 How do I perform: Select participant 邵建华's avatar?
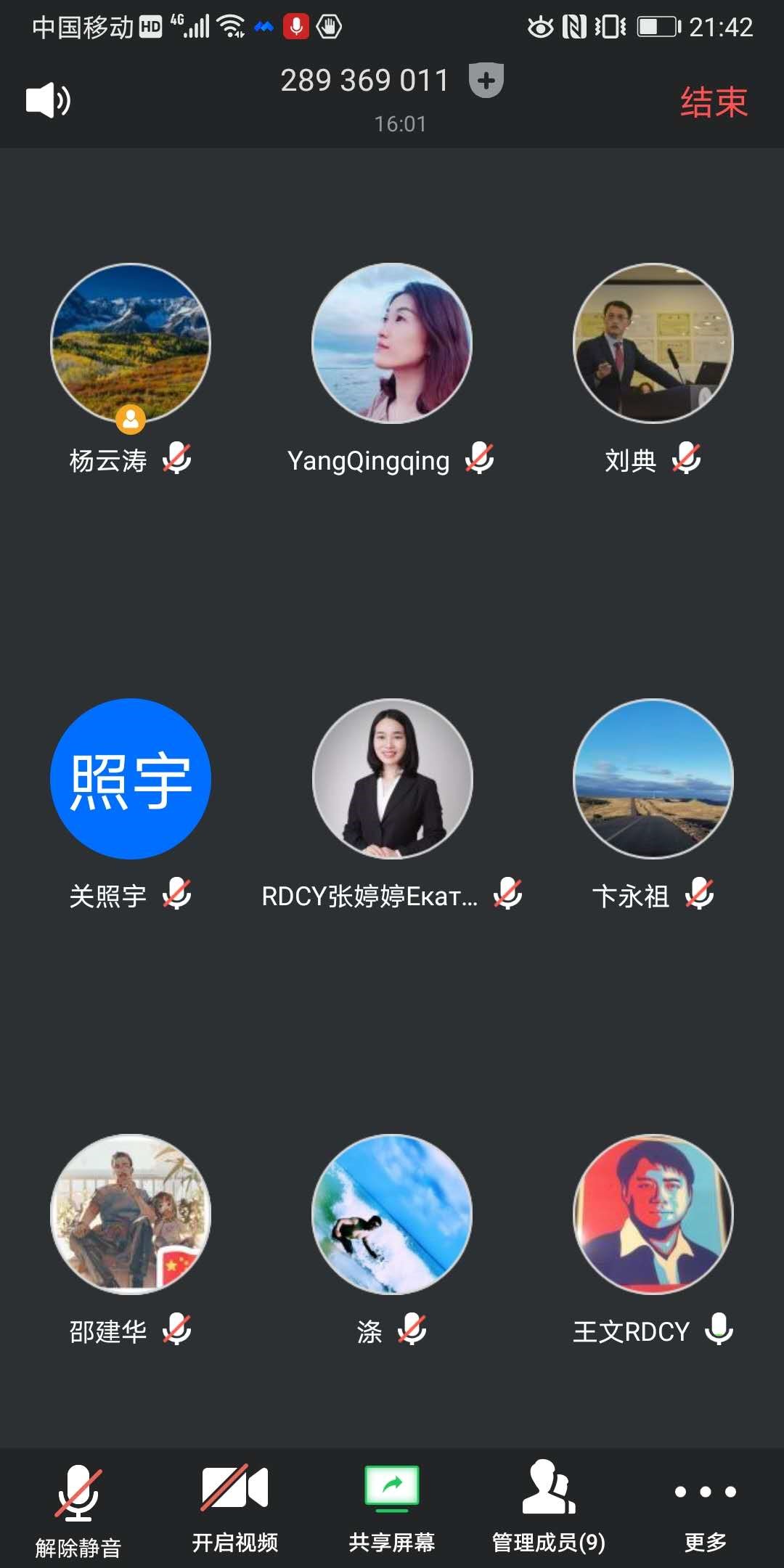coord(131,1214)
